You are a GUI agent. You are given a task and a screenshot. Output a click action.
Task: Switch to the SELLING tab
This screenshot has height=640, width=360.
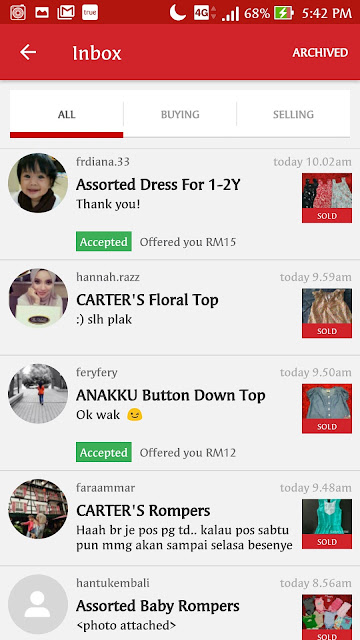(293, 114)
